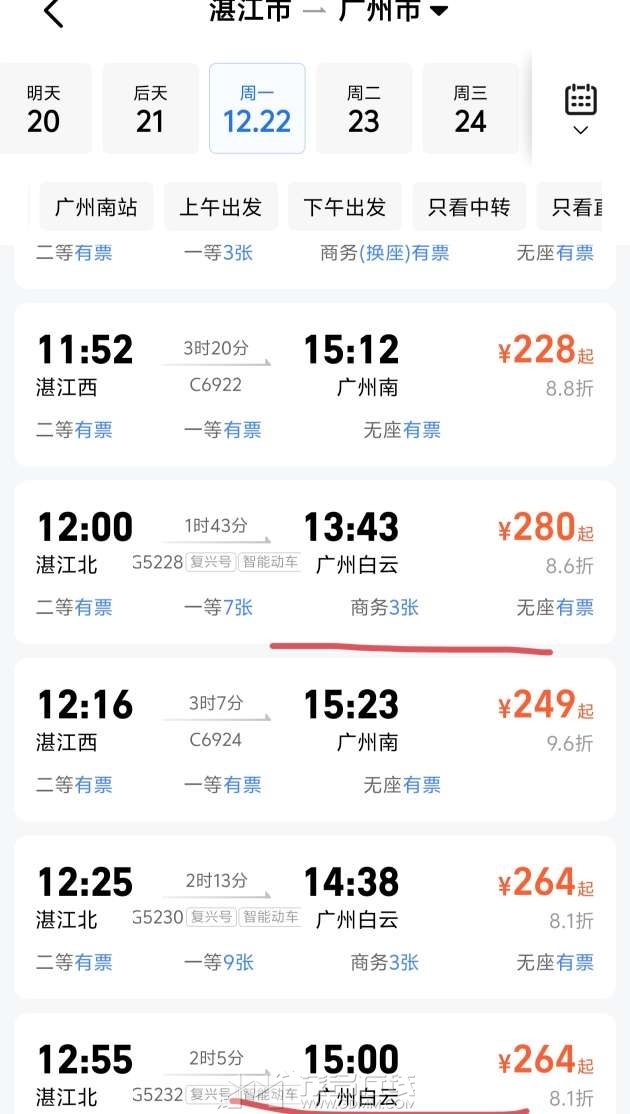Select the date 明天 20
This screenshot has height=1114, width=630.
[44, 109]
